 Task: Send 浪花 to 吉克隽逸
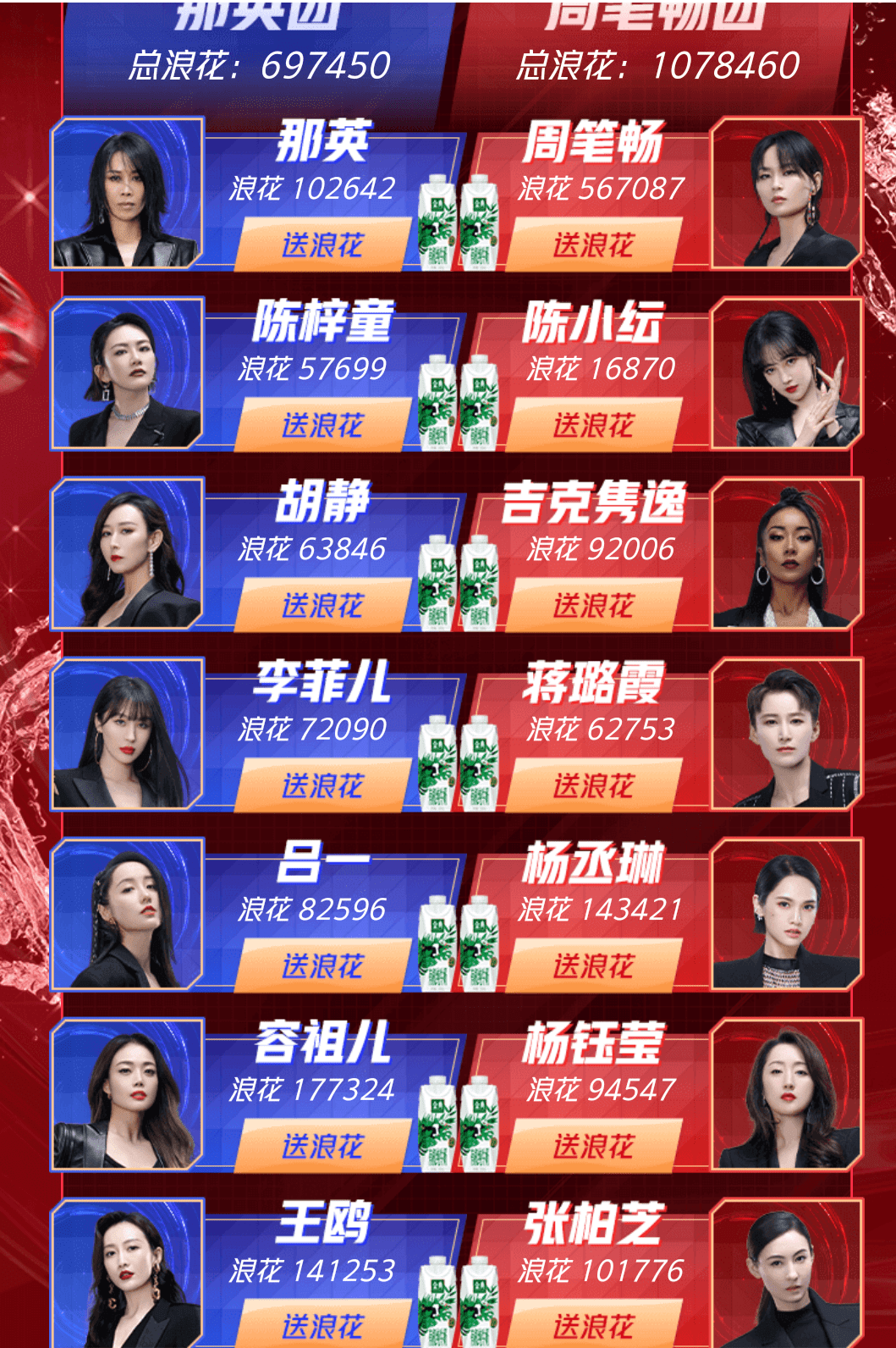tap(593, 606)
